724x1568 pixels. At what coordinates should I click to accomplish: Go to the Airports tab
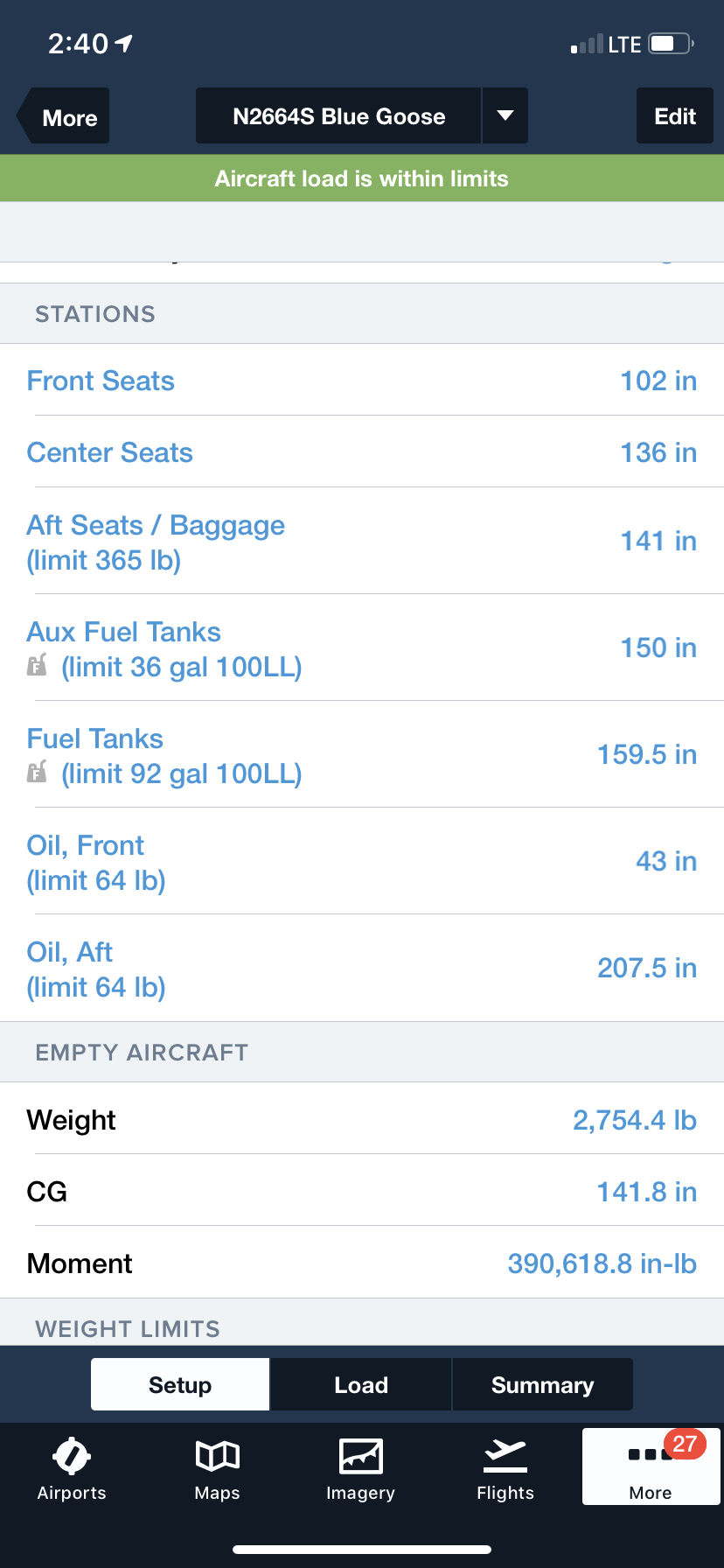72,1469
